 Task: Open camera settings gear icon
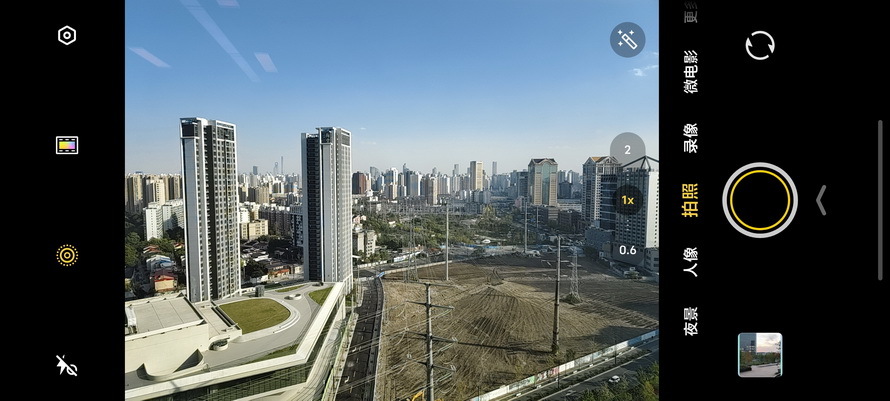pyautogui.click(x=67, y=36)
